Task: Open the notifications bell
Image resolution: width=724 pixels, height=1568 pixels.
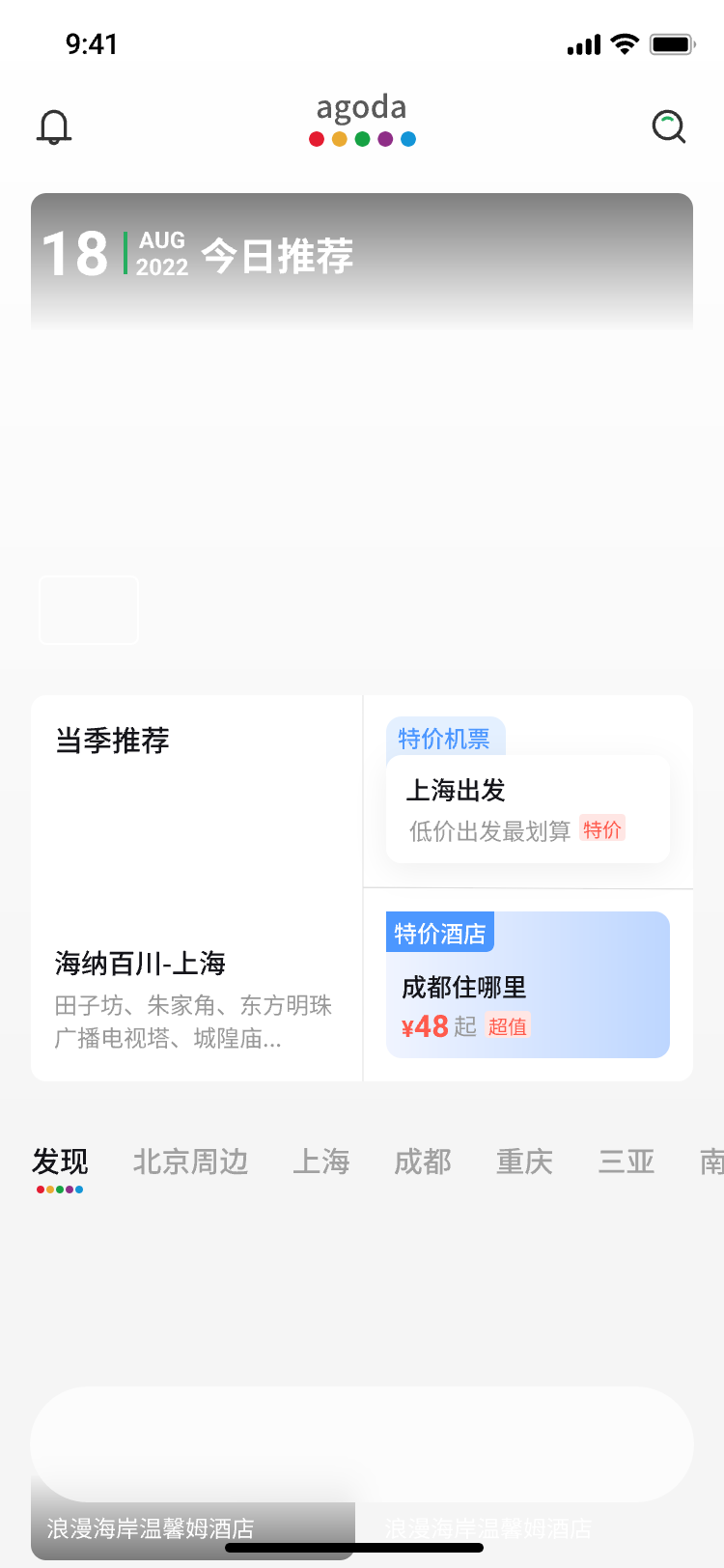Action: coord(54,126)
